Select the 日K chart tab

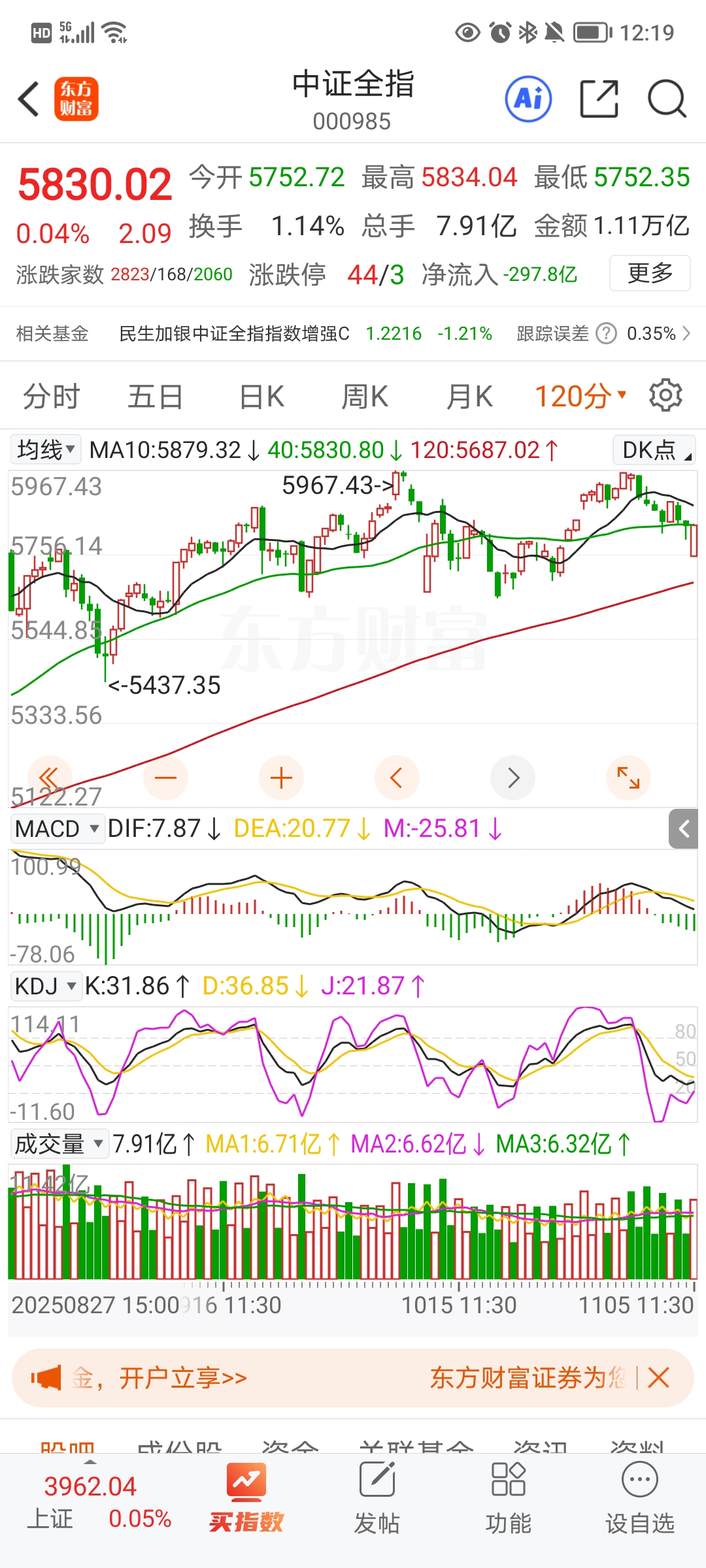(x=261, y=397)
